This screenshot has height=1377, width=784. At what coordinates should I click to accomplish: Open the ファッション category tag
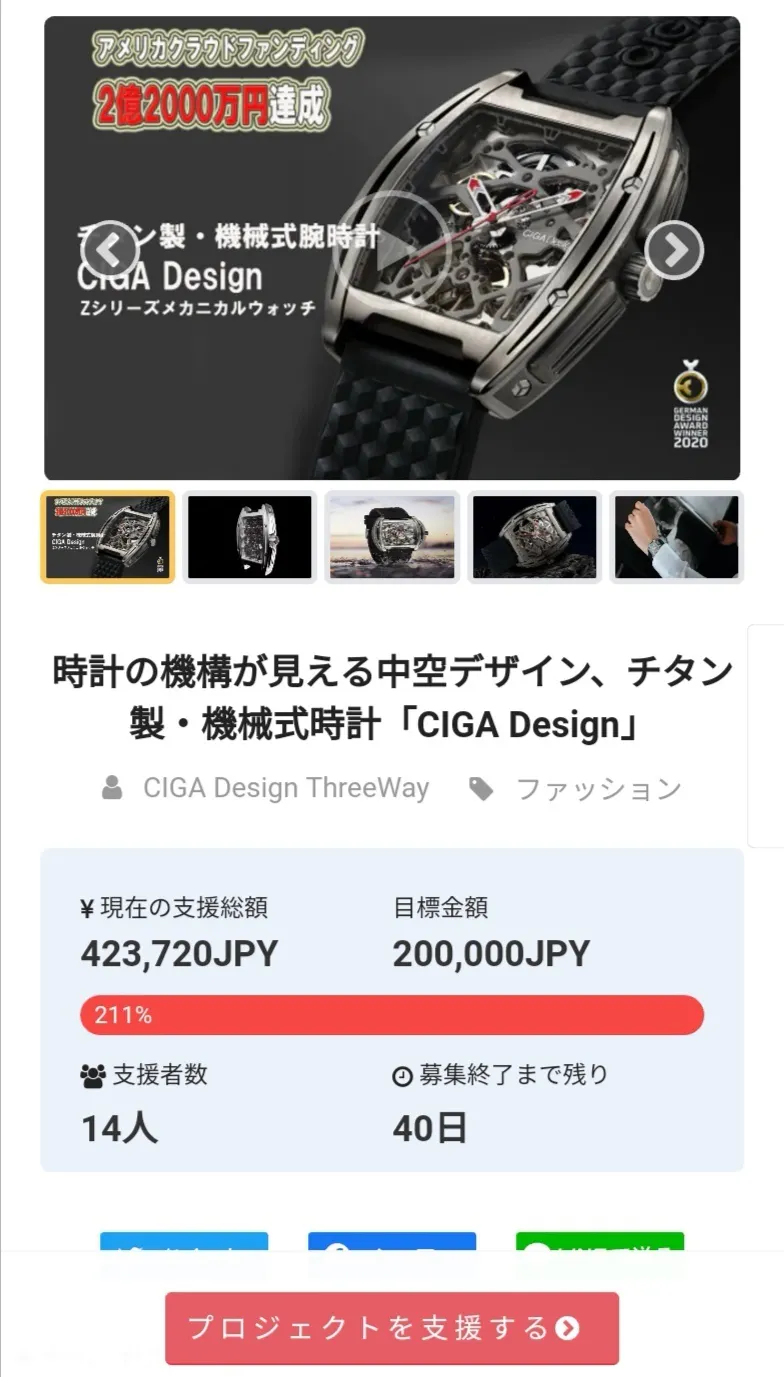coord(597,789)
